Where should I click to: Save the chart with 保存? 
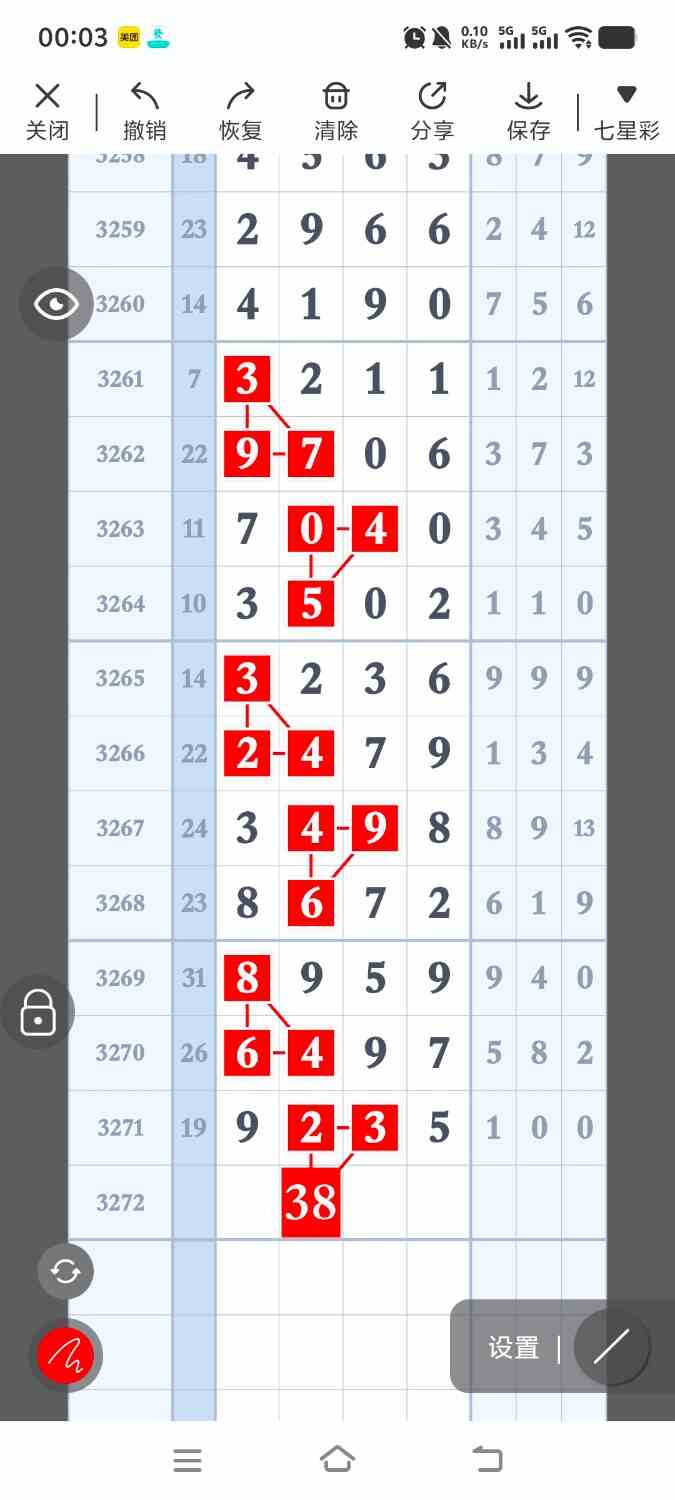(x=528, y=111)
